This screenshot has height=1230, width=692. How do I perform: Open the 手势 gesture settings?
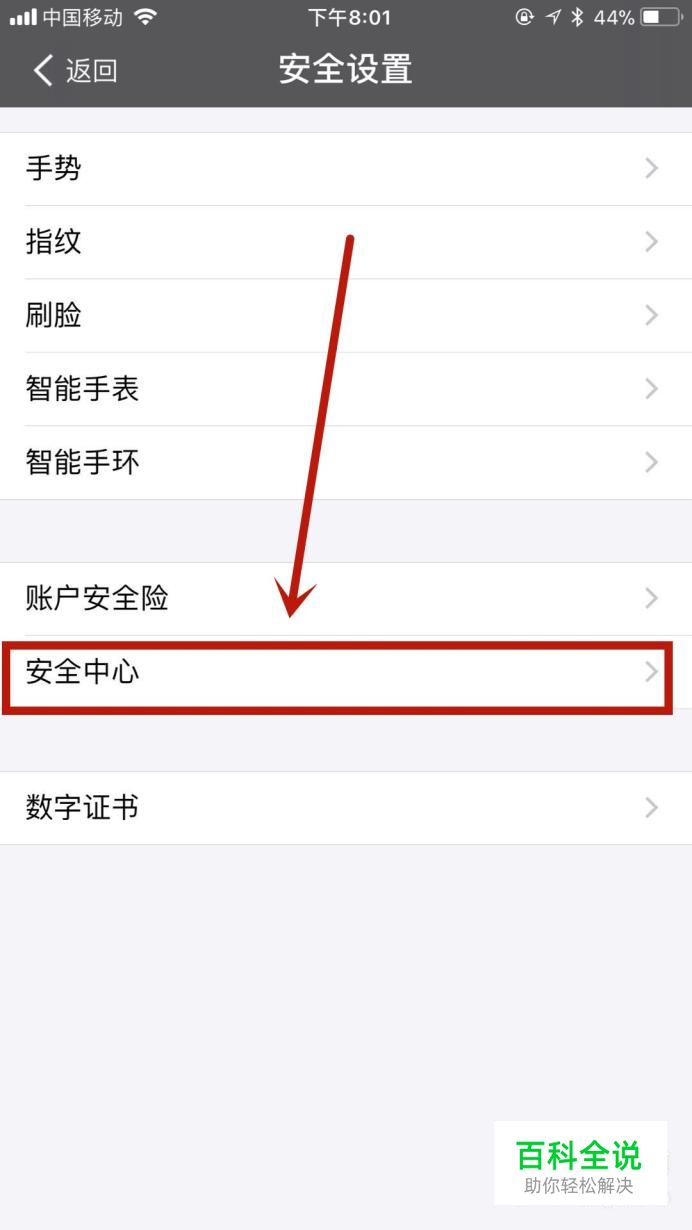pos(345,169)
